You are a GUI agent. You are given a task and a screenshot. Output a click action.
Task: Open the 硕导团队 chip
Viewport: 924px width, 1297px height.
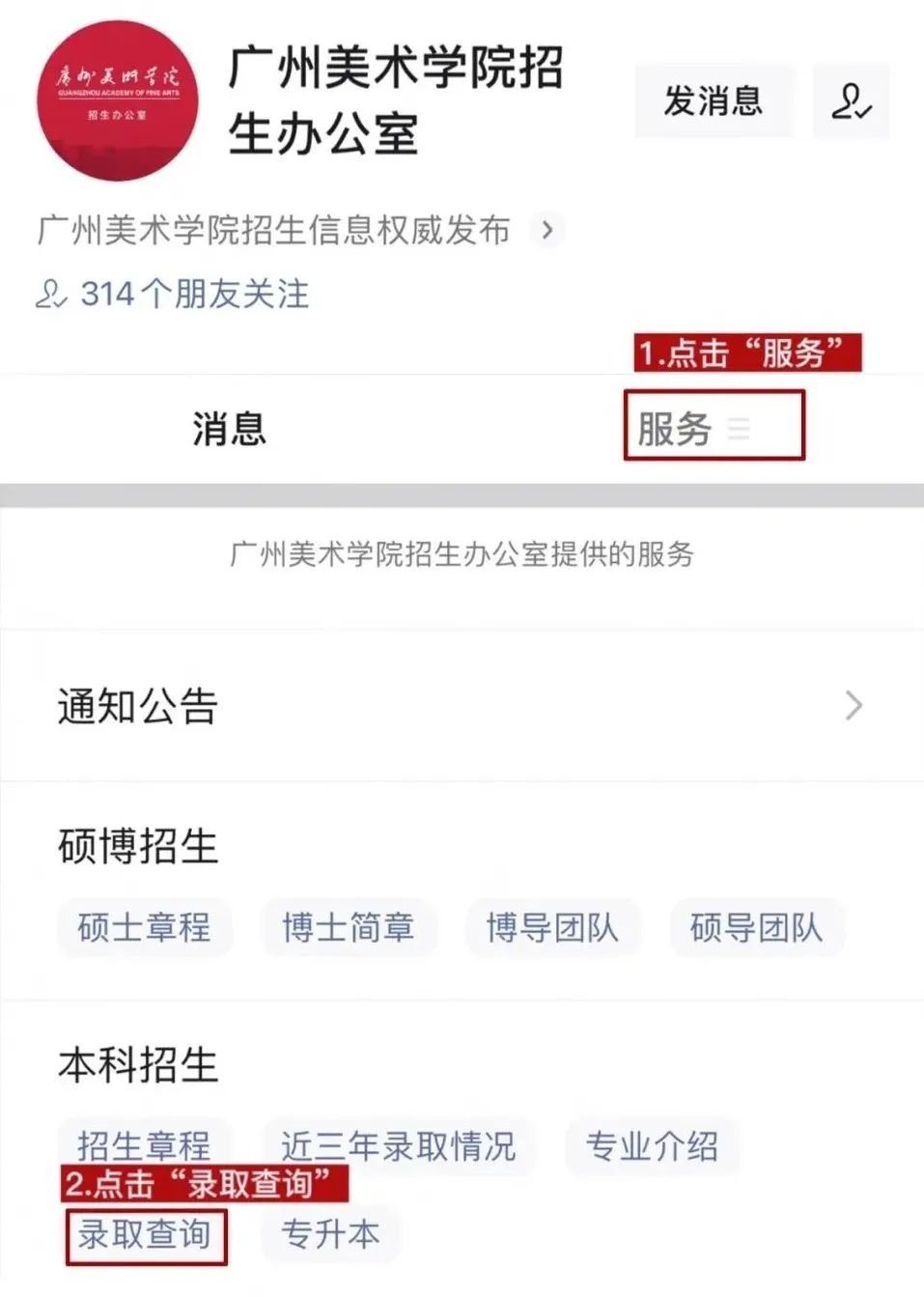coord(756,927)
